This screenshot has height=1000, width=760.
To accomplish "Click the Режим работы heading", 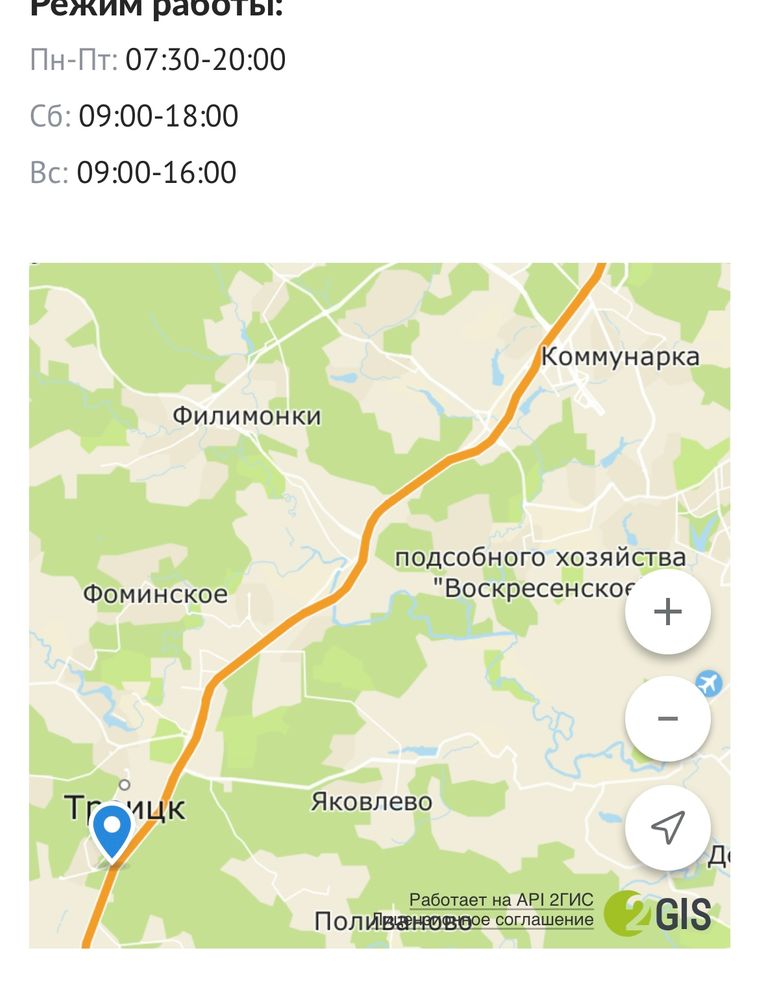I will click(x=155, y=8).
